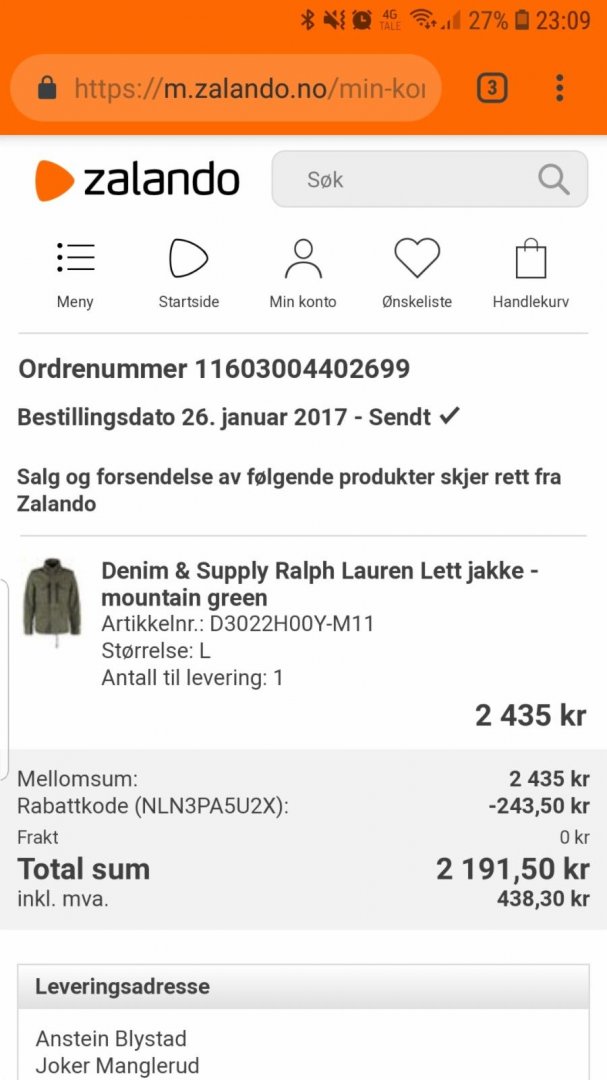Open the Denim & Supply Lett jakke link
This screenshot has height=1080, width=607.
[320, 584]
